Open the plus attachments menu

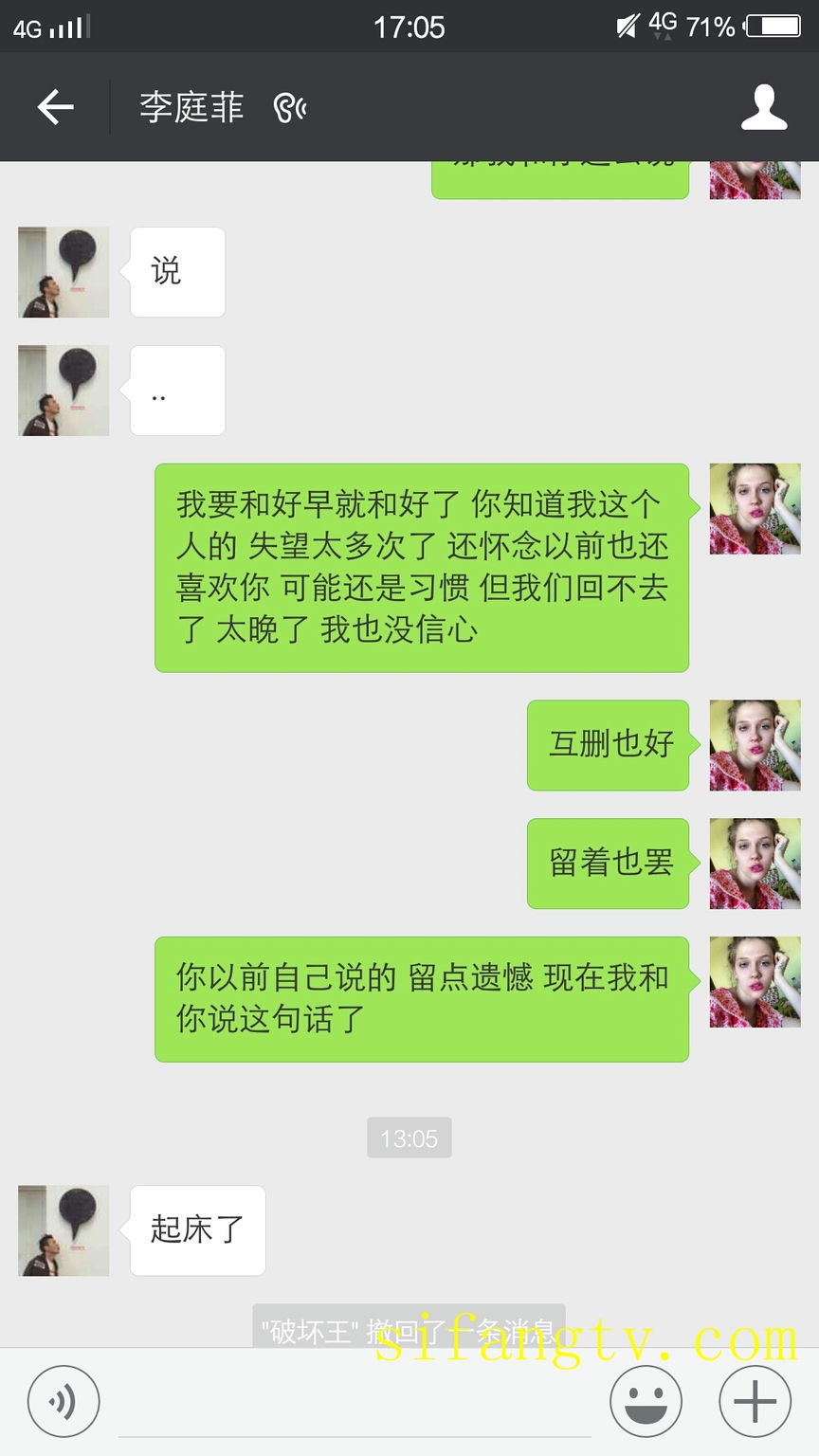coord(755,1401)
